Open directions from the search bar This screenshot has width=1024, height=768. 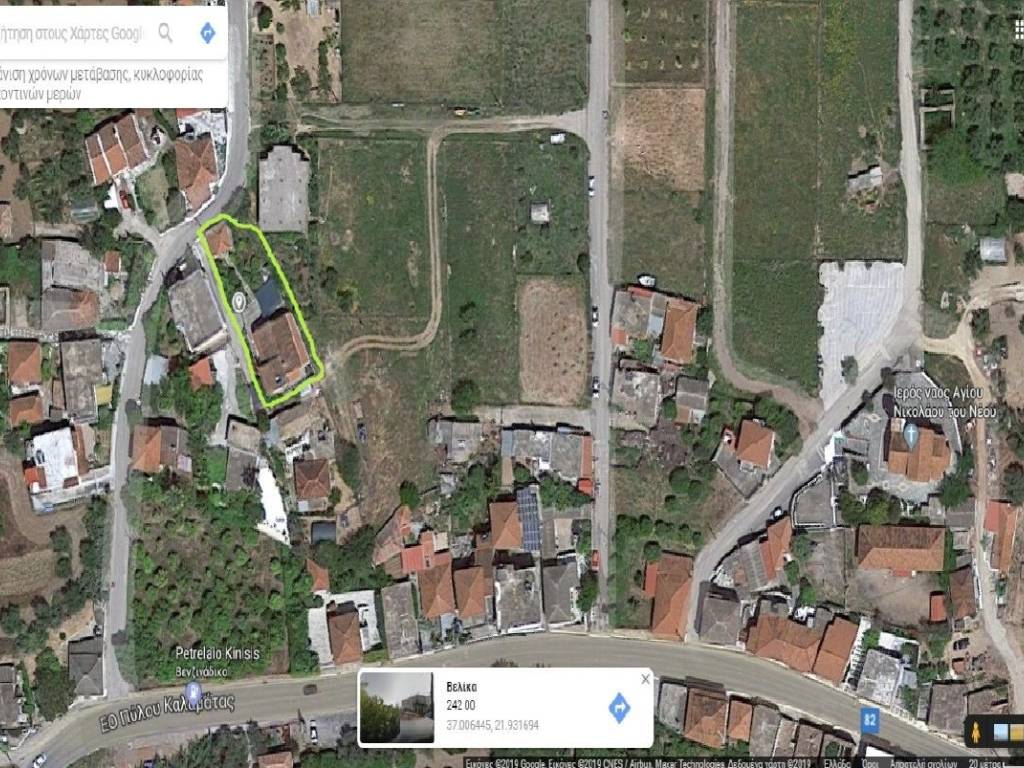pos(207,33)
